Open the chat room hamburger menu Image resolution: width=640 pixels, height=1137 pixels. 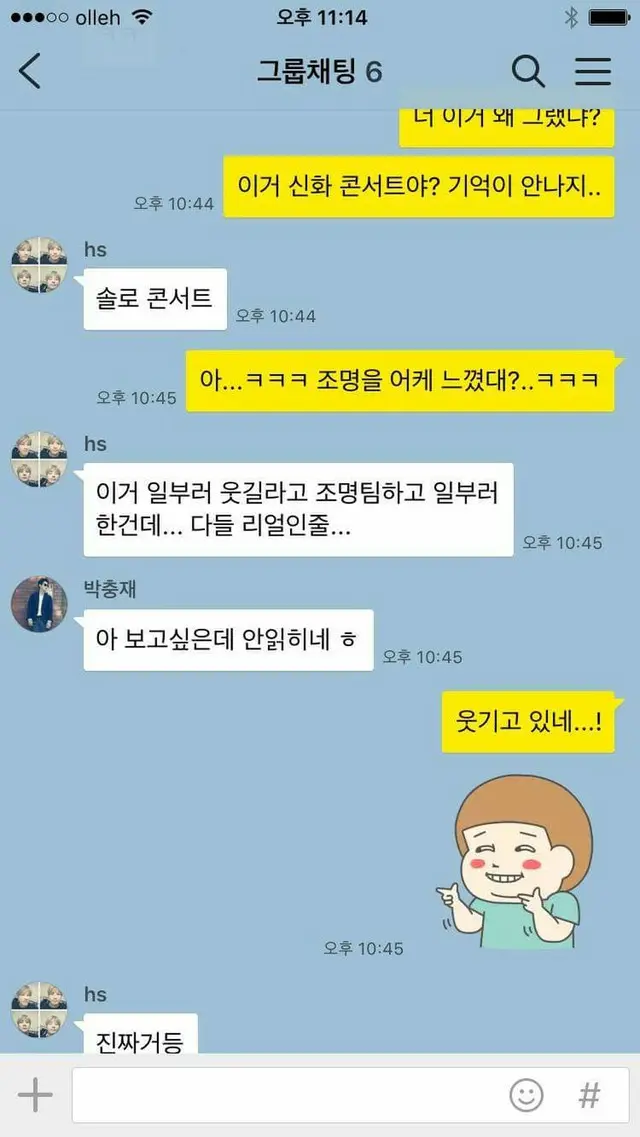coord(592,71)
